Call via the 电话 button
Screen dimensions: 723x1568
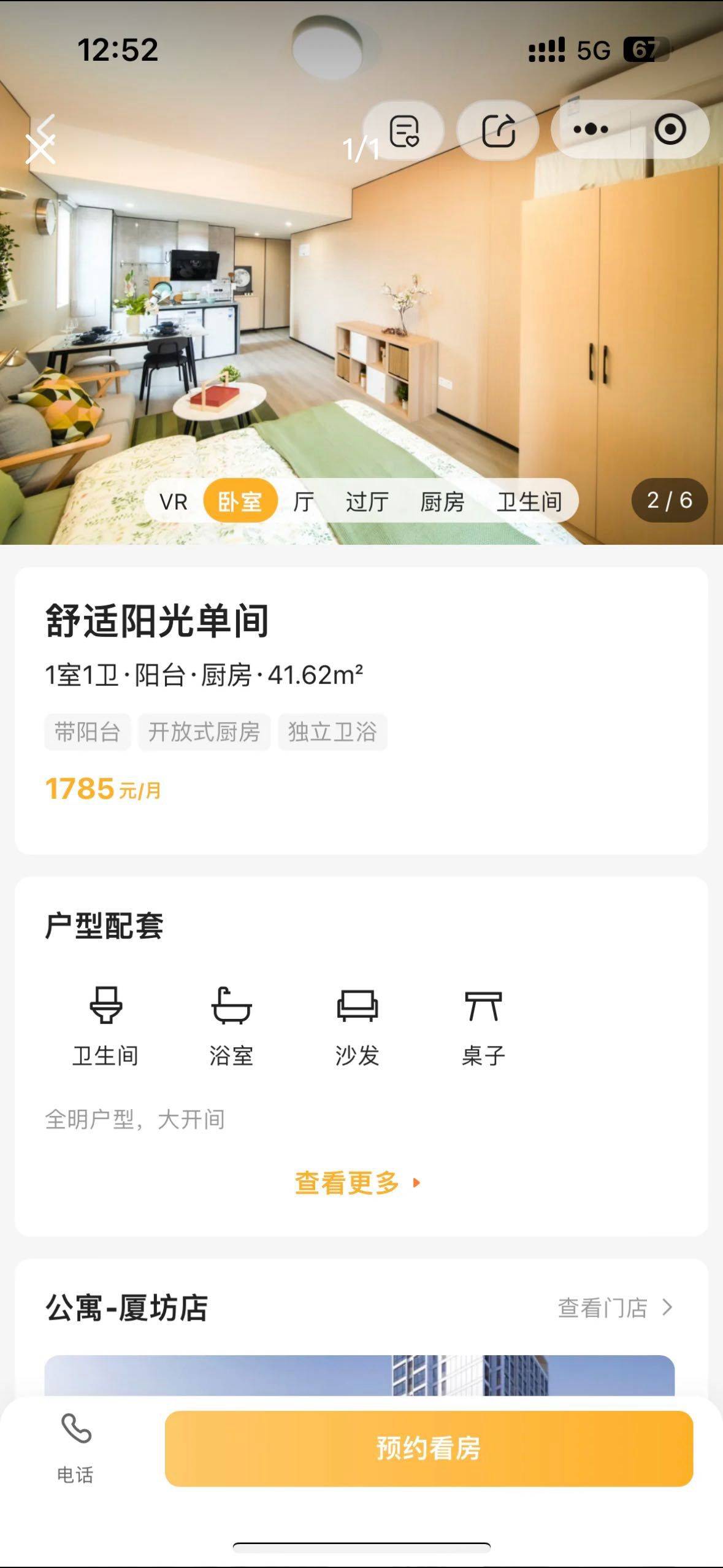75,1448
